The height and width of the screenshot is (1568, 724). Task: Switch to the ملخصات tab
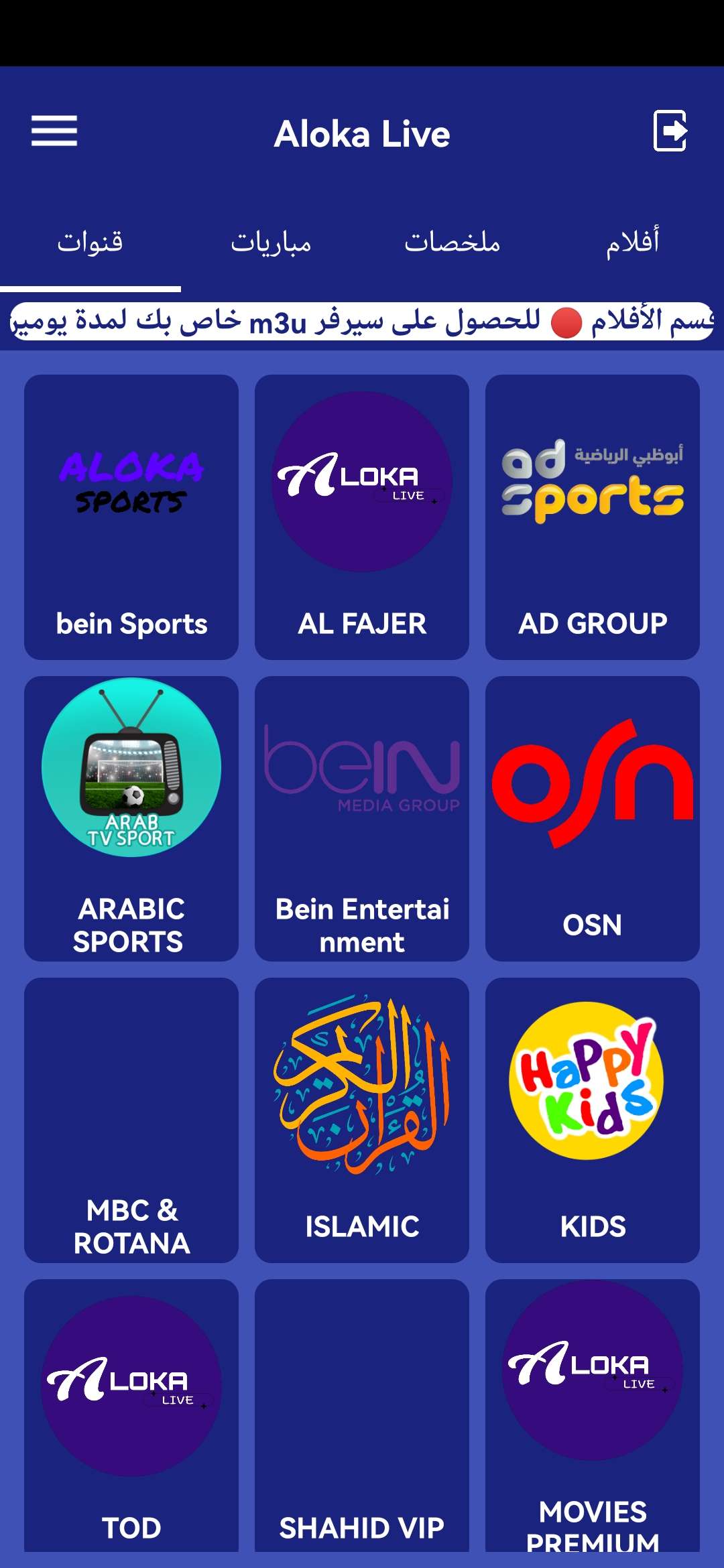click(452, 243)
